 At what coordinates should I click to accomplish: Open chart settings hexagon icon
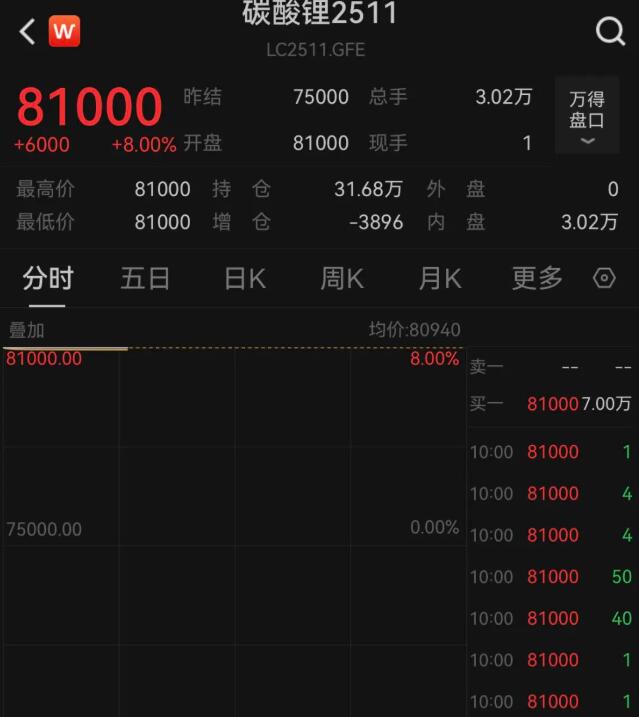coord(605,279)
